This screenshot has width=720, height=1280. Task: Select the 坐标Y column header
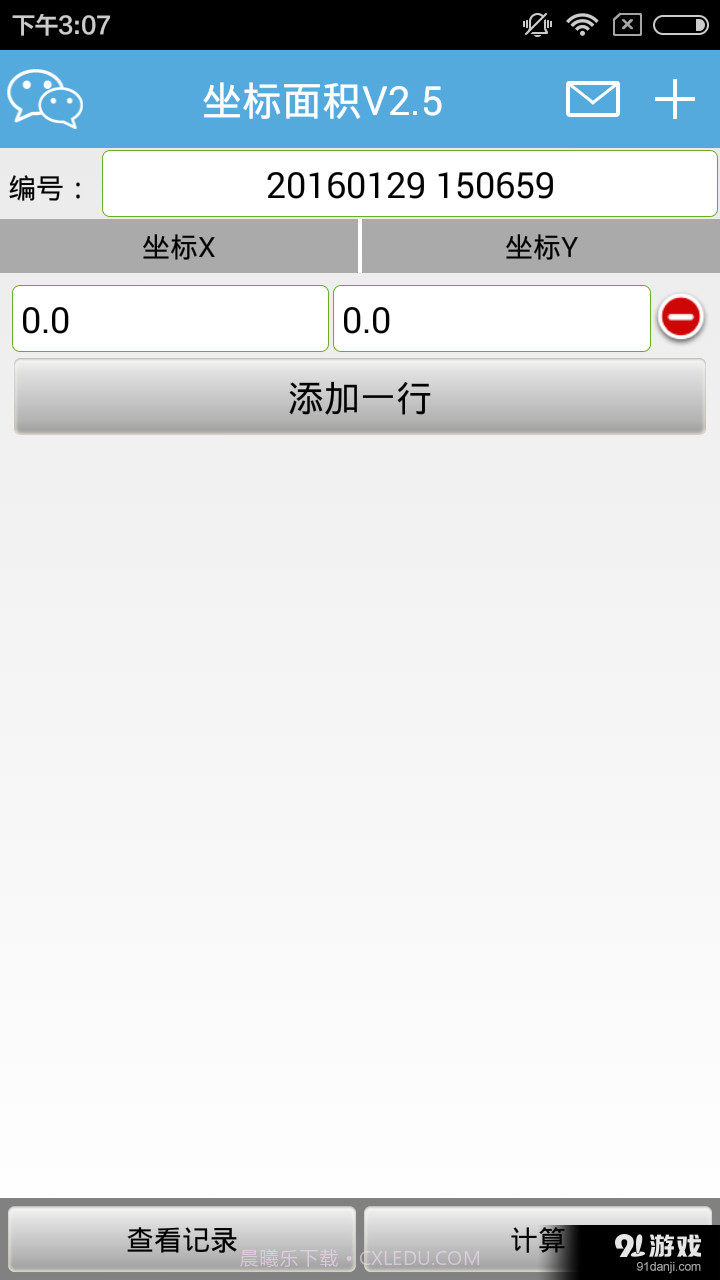(x=540, y=246)
